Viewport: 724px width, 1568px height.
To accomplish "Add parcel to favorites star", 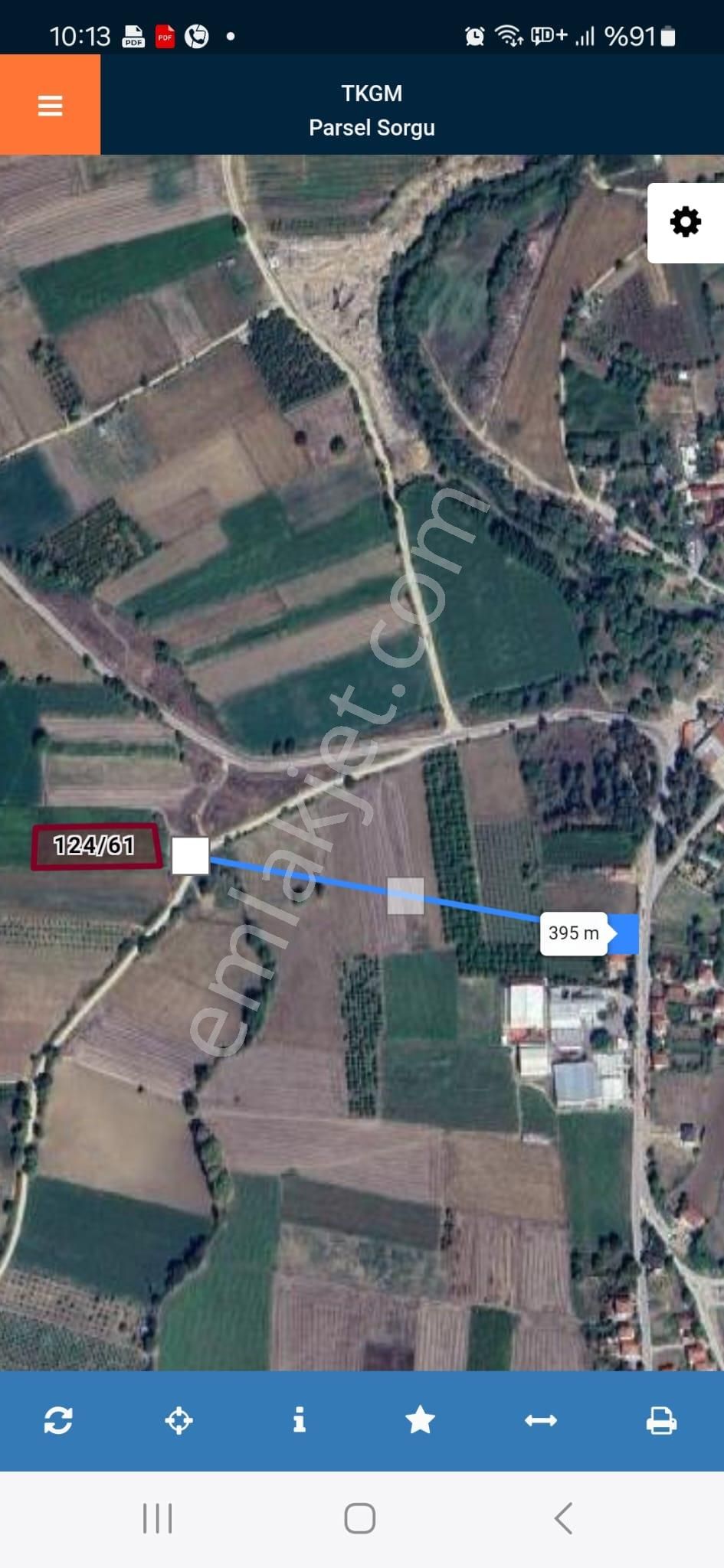I will pos(420,1420).
